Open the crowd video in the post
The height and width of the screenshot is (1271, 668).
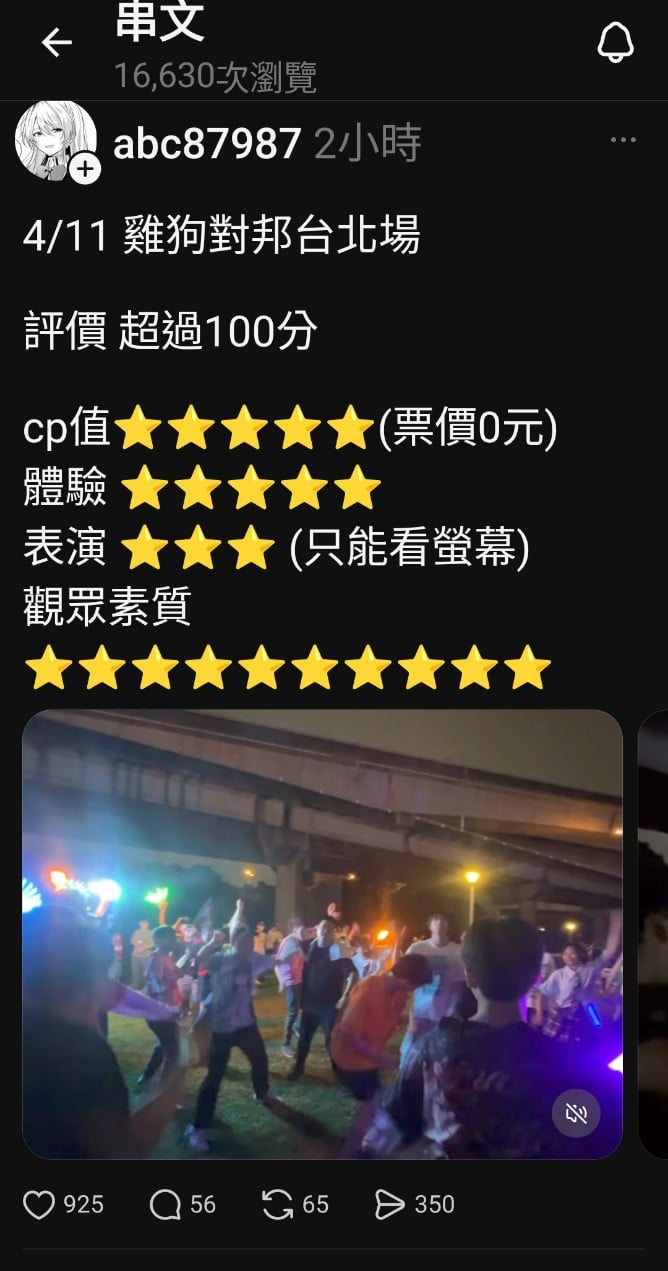pyautogui.click(x=322, y=934)
